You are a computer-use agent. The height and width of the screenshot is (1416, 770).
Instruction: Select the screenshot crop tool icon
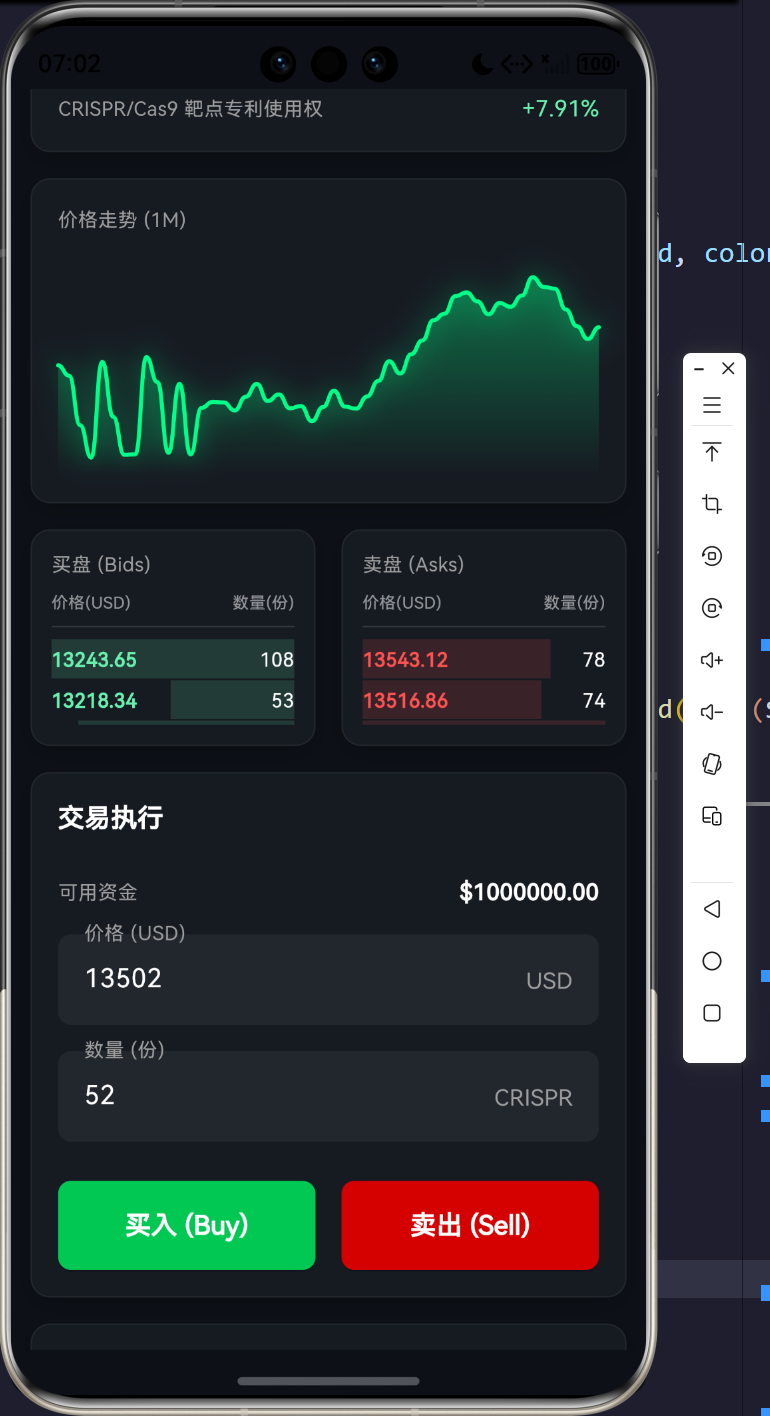coord(711,504)
